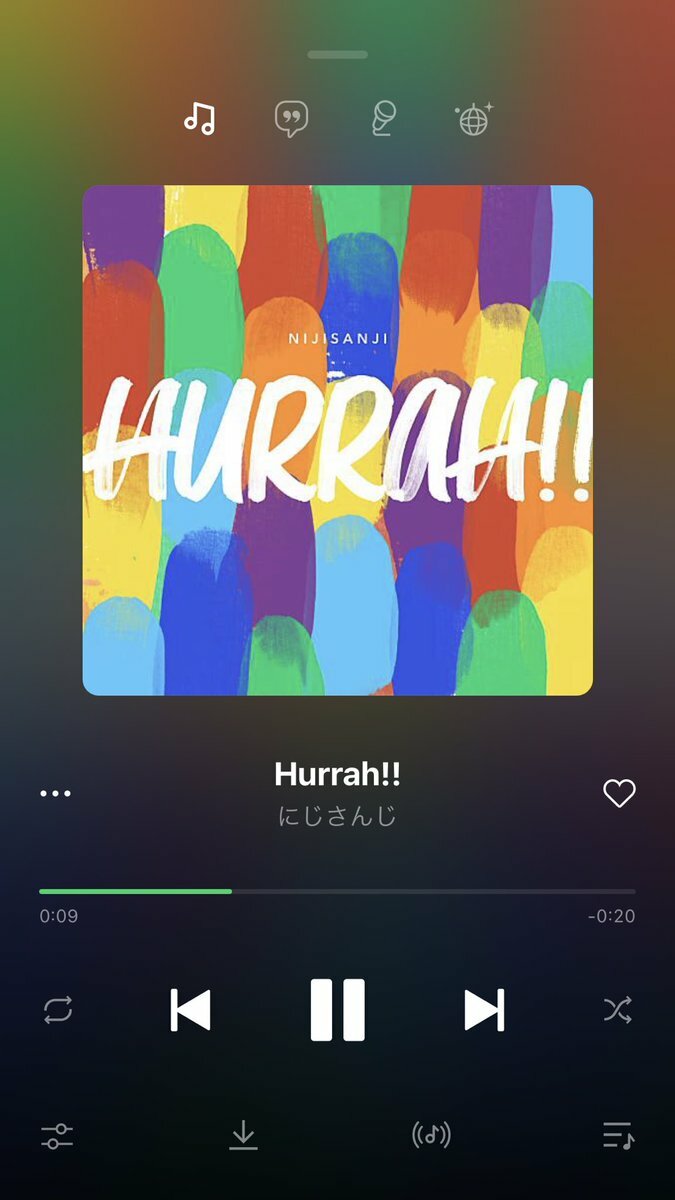
Task: Skip to the next track
Action: pos(484,1009)
